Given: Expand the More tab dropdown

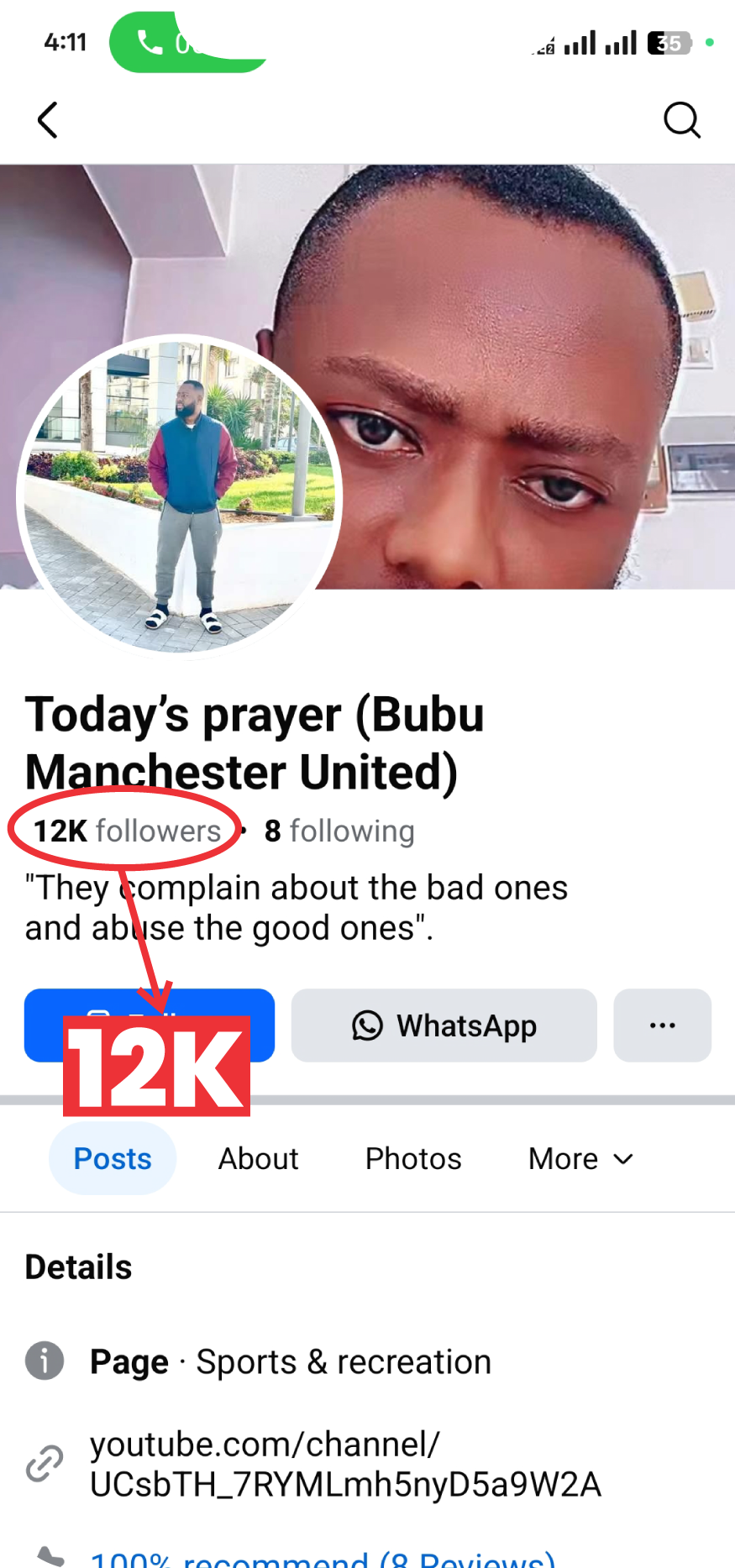Looking at the screenshot, I should [x=580, y=1158].
